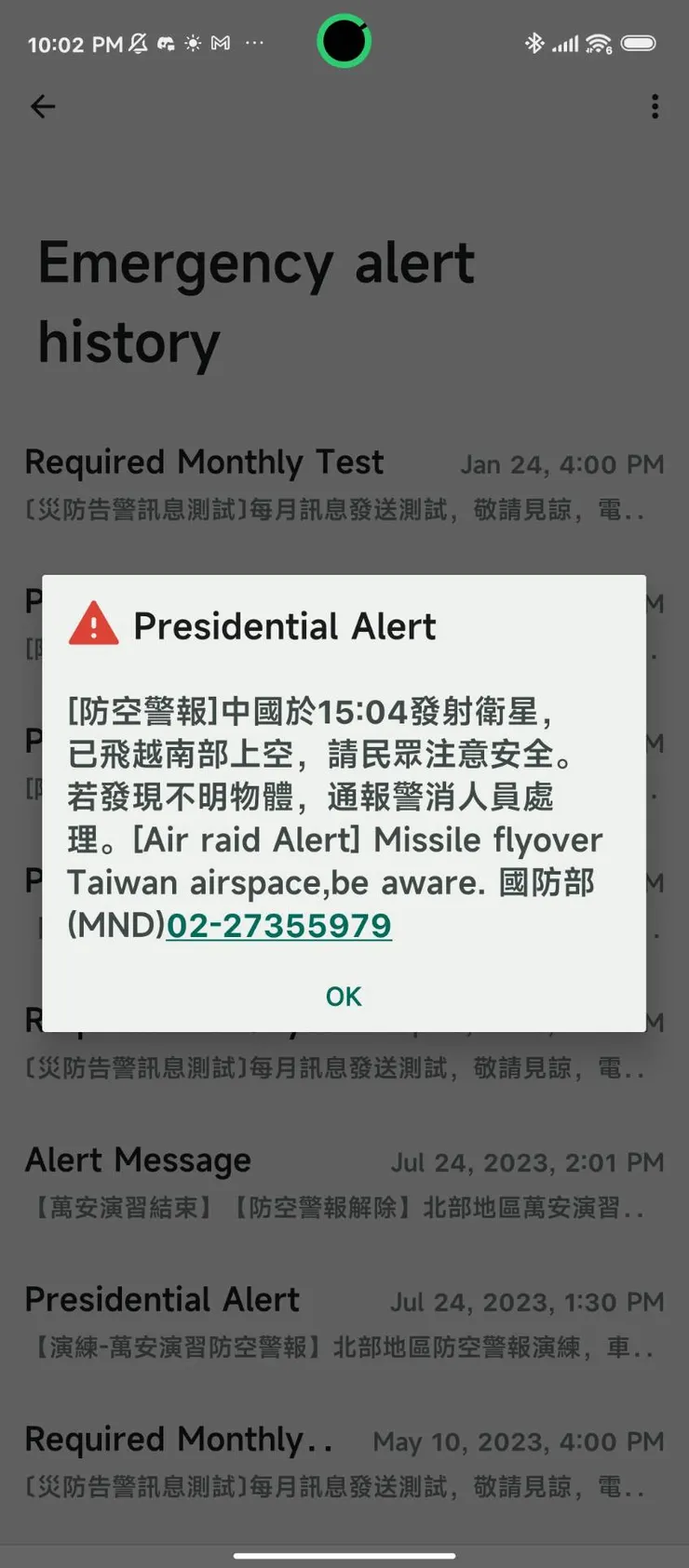The image size is (689, 1568).
Task: Open the overflow menu in the top corner
Action: (655, 107)
